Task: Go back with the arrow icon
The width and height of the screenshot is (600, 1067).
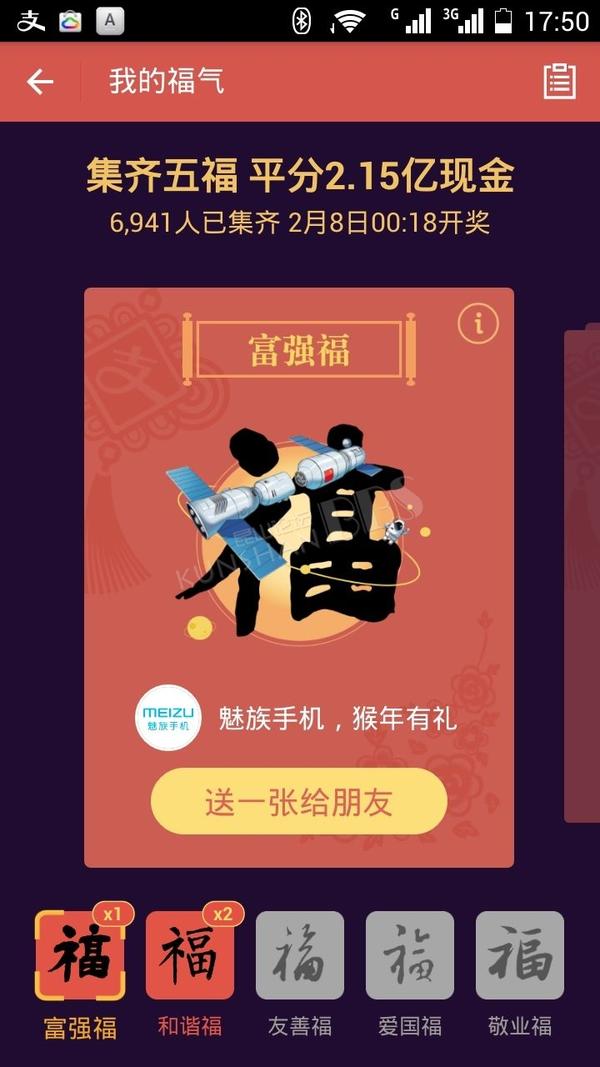Action: pos(39,82)
